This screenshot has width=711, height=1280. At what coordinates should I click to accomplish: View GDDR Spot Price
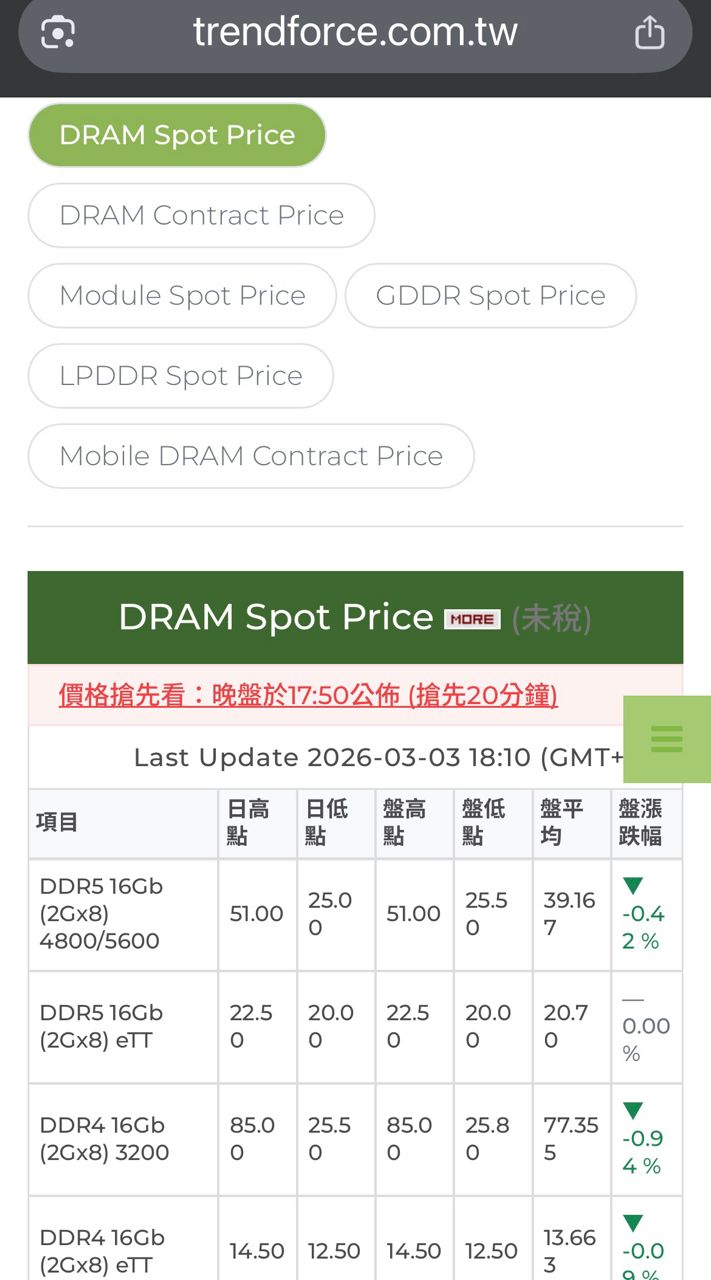coord(490,295)
